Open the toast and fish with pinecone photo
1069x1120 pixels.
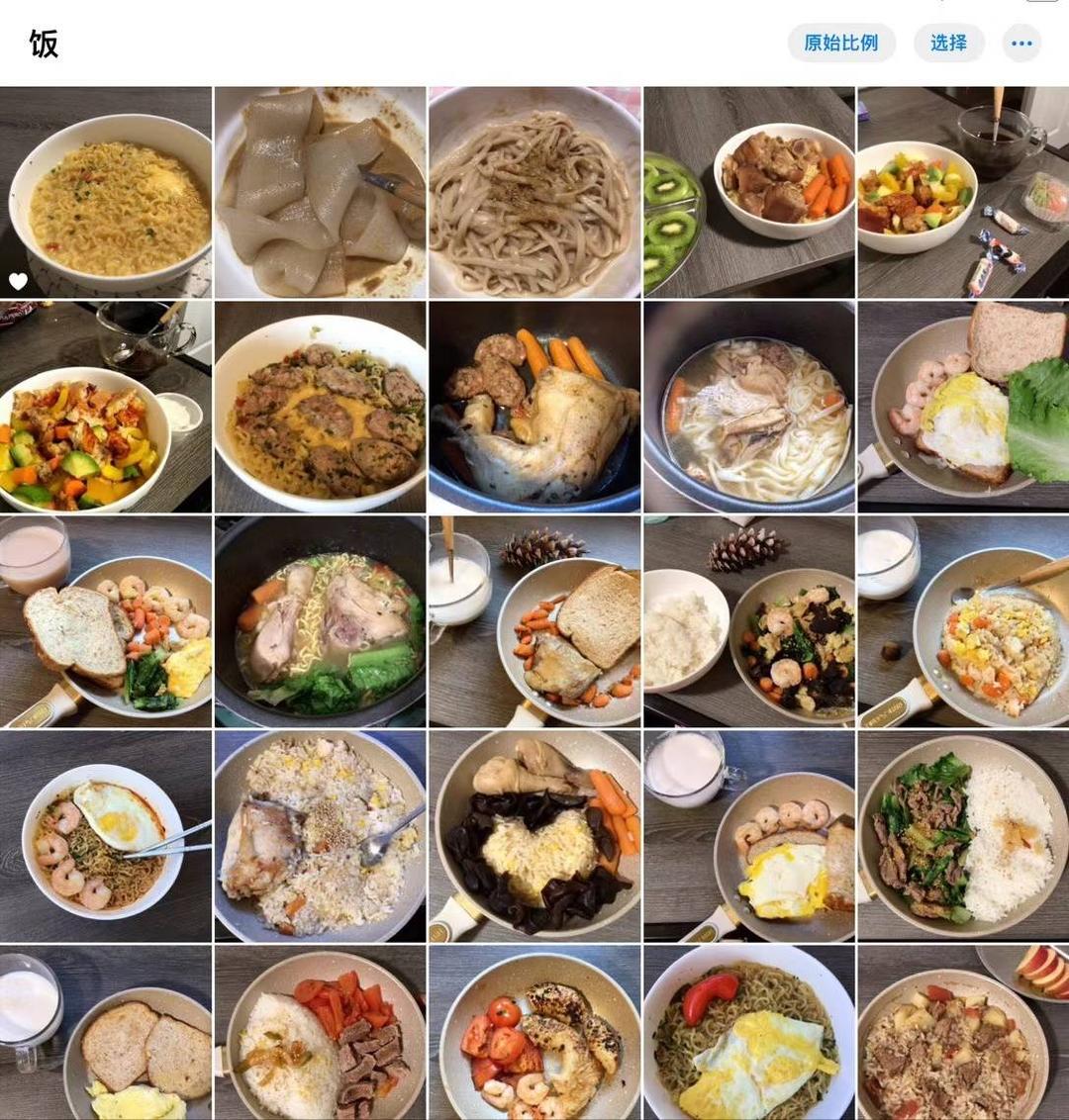pos(534,621)
